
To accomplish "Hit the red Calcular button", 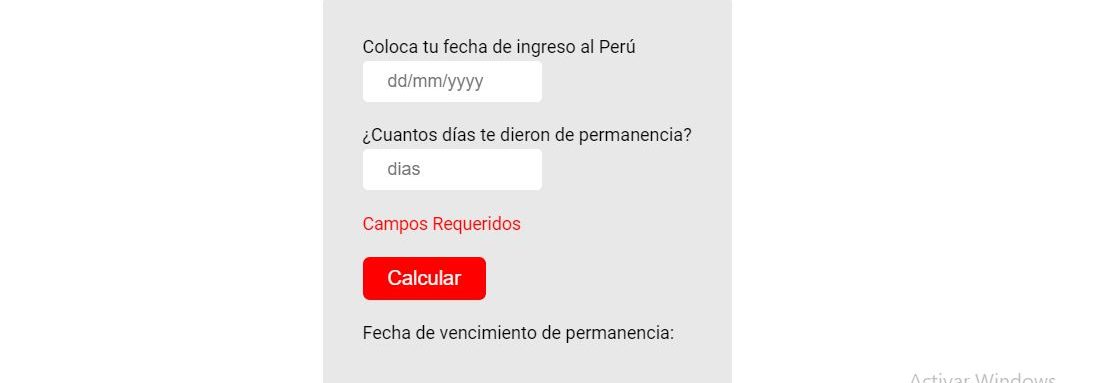I will pyautogui.click(x=424, y=279).
